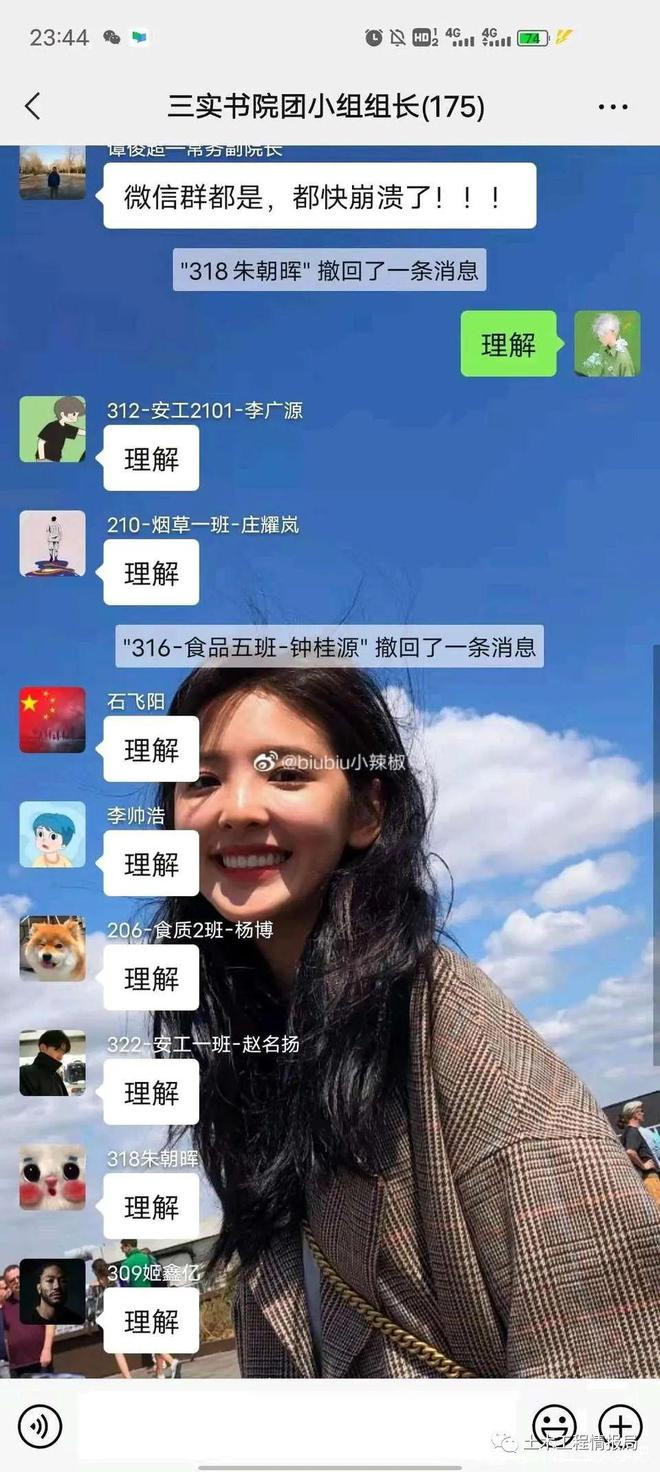
Task: Open the emoji sticker panel
Action: point(553,1425)
